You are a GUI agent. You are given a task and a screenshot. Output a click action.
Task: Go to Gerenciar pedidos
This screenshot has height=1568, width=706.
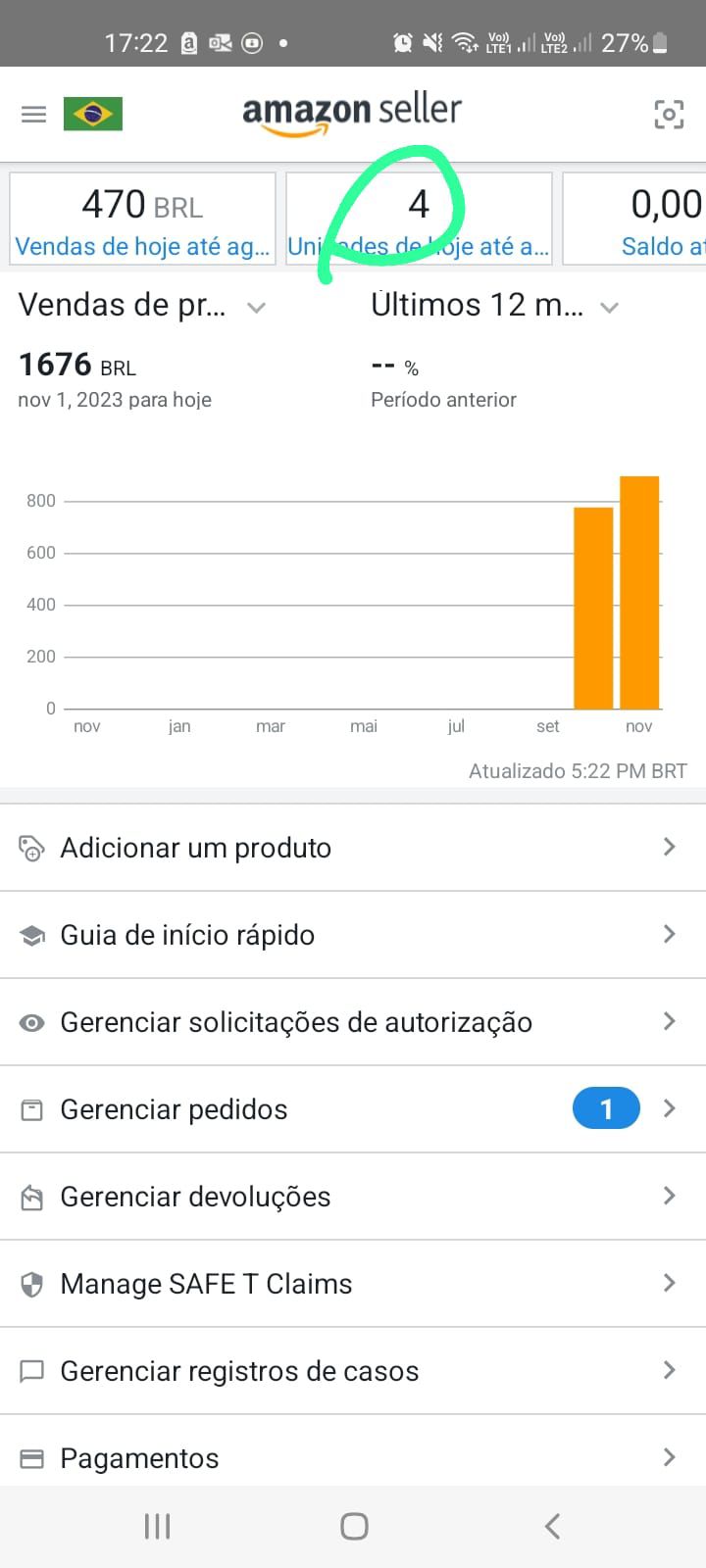(353, 1109)
